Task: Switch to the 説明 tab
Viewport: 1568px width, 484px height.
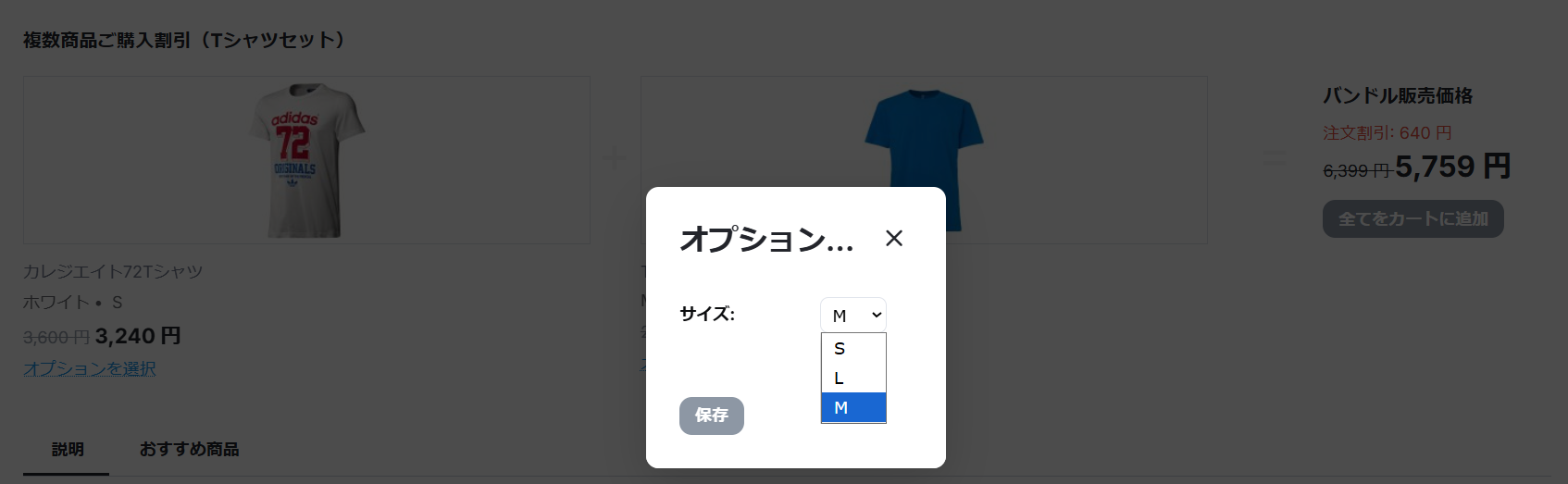Action: click(68, 450)
